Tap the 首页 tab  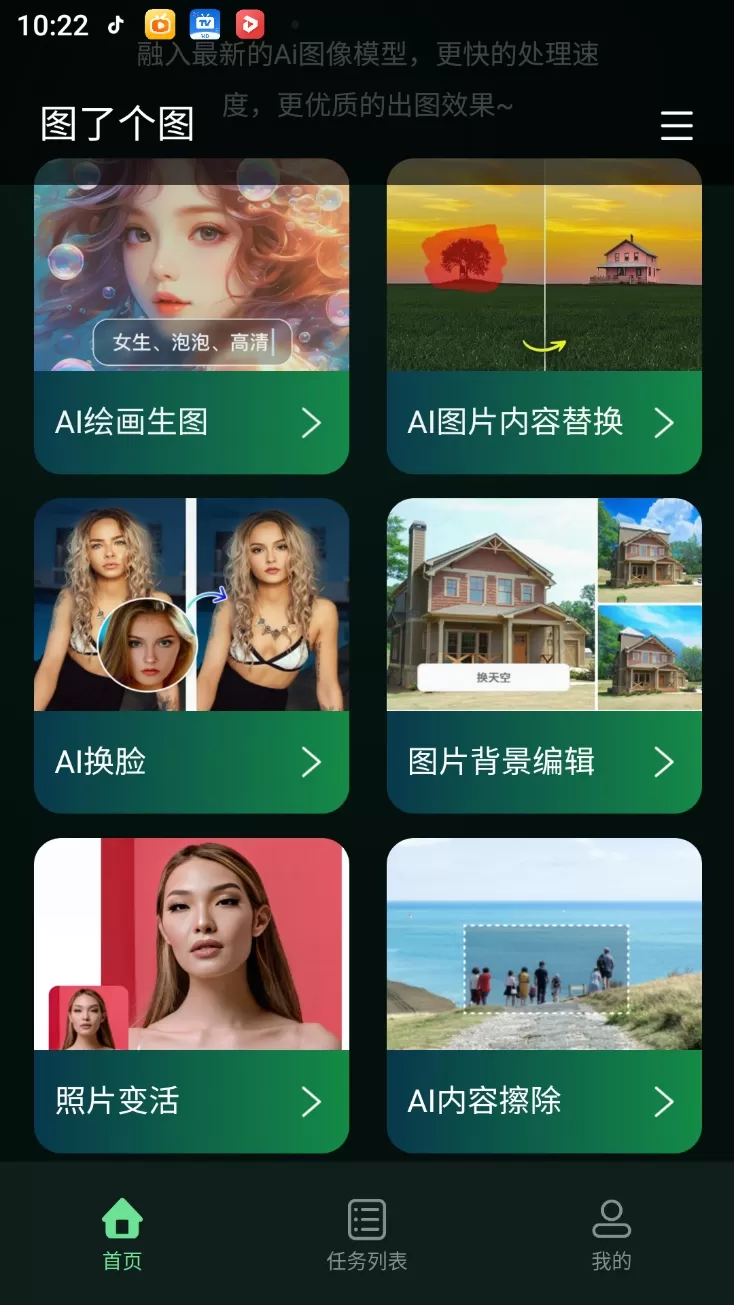pos(122,1235)
